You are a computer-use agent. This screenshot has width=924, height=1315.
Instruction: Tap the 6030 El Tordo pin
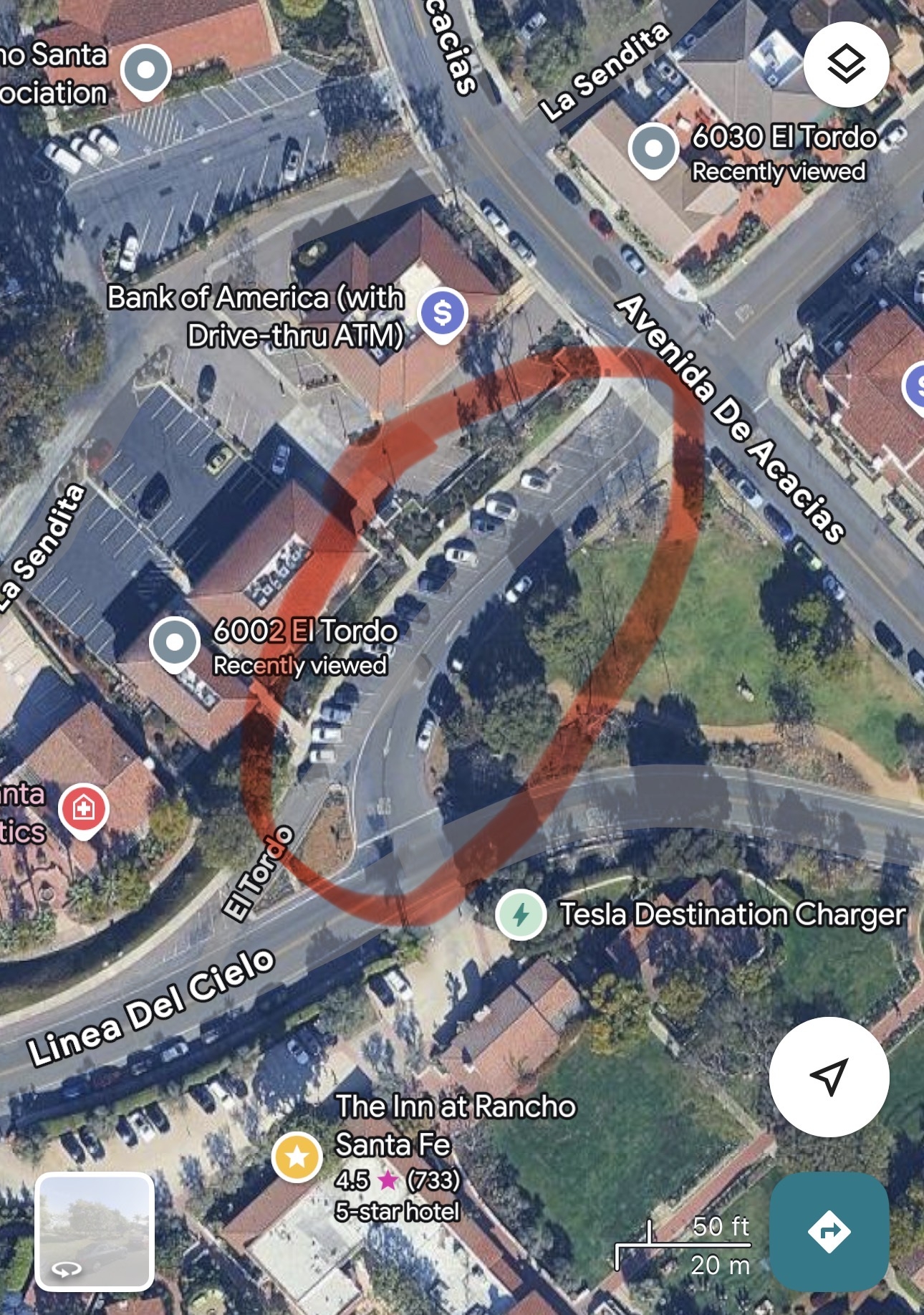click(653, 150)
